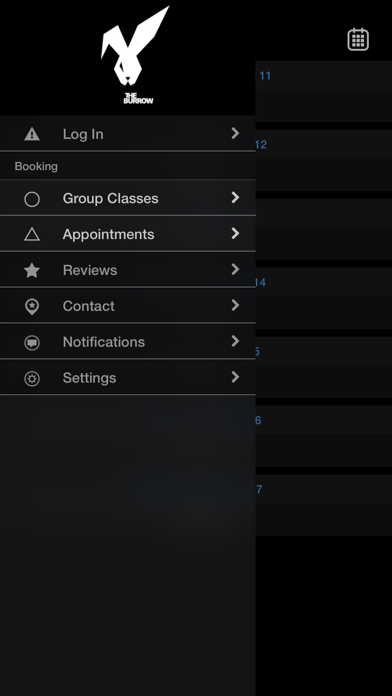Image resolution: width=392 pixels, height=696 pixels.
Task: Open the Log In row
Action: coord(127,134)
